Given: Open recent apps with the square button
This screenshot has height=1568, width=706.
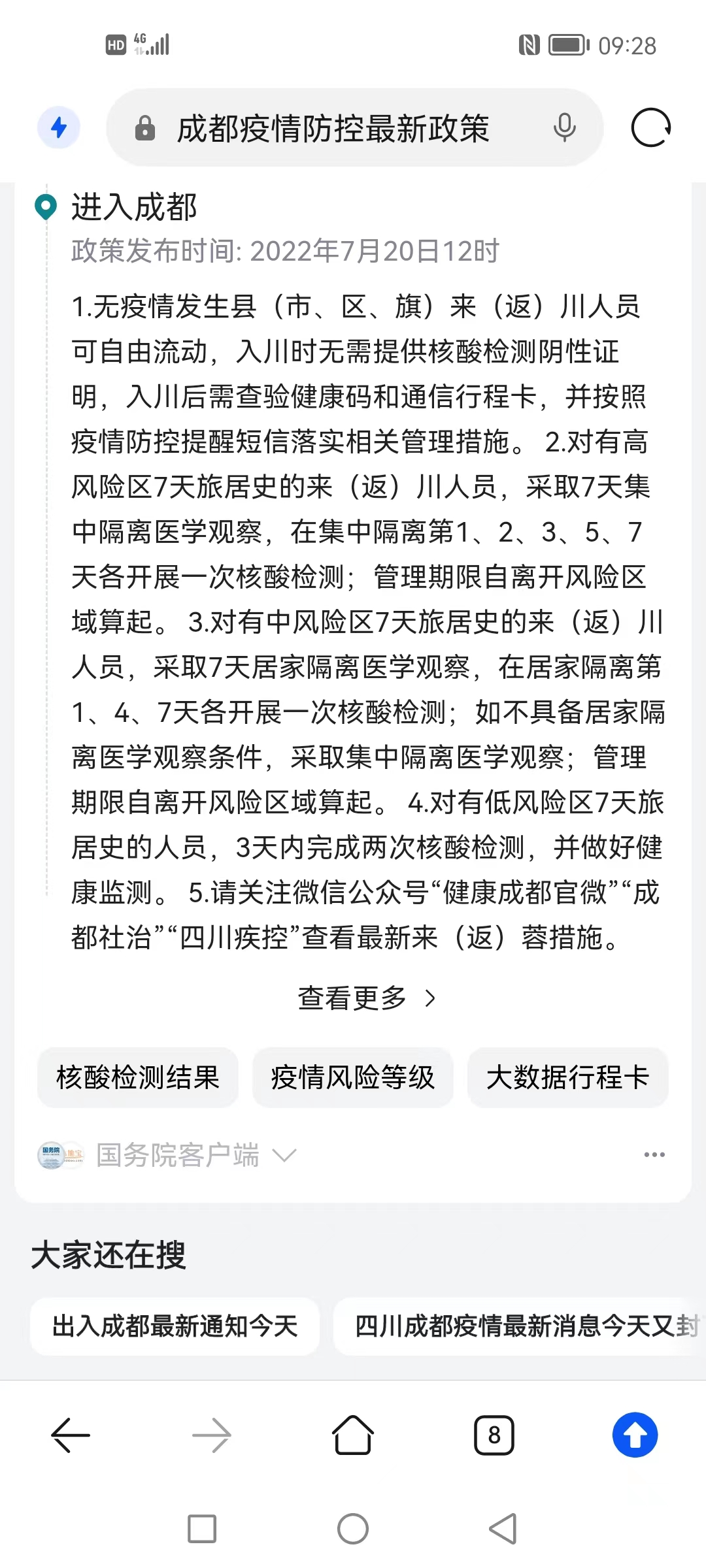Looking at the screenshot, I should [202, 1529].
